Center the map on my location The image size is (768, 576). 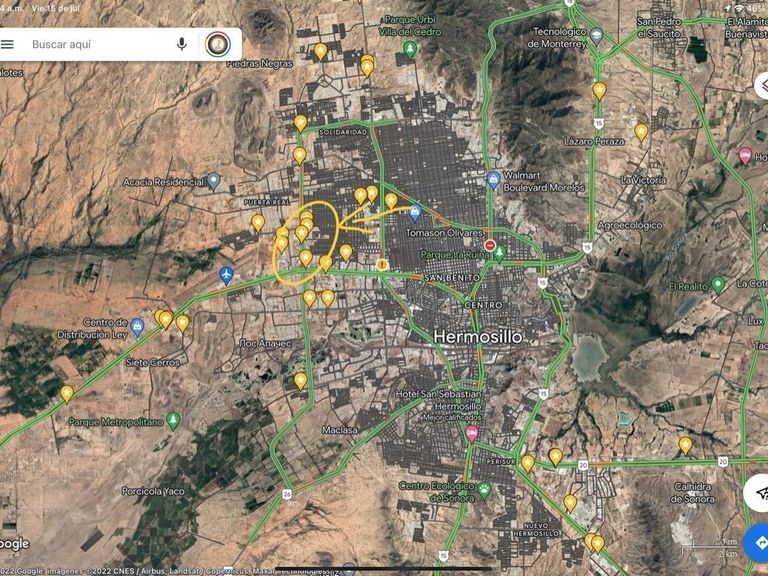759,492
